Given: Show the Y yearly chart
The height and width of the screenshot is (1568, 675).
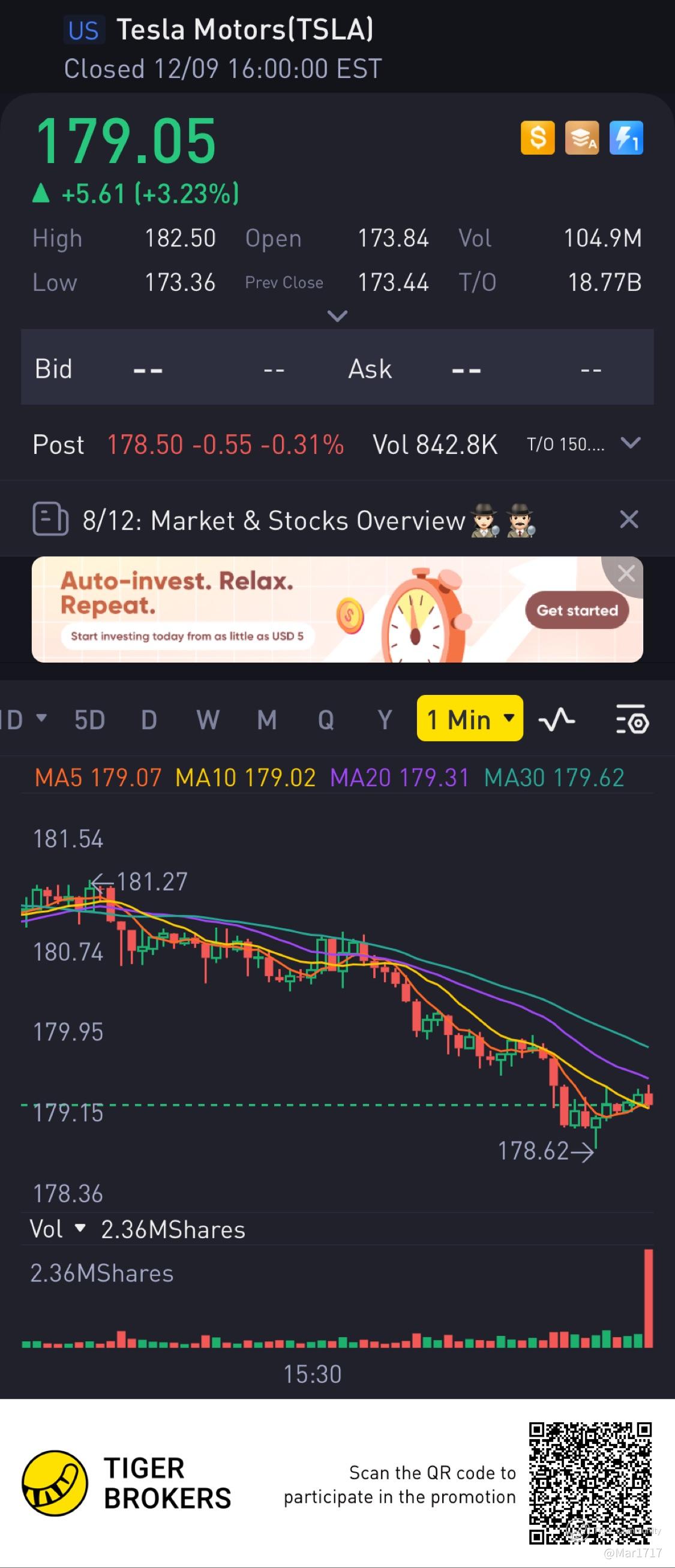Looking at the screenshot, I should (385, 720).
